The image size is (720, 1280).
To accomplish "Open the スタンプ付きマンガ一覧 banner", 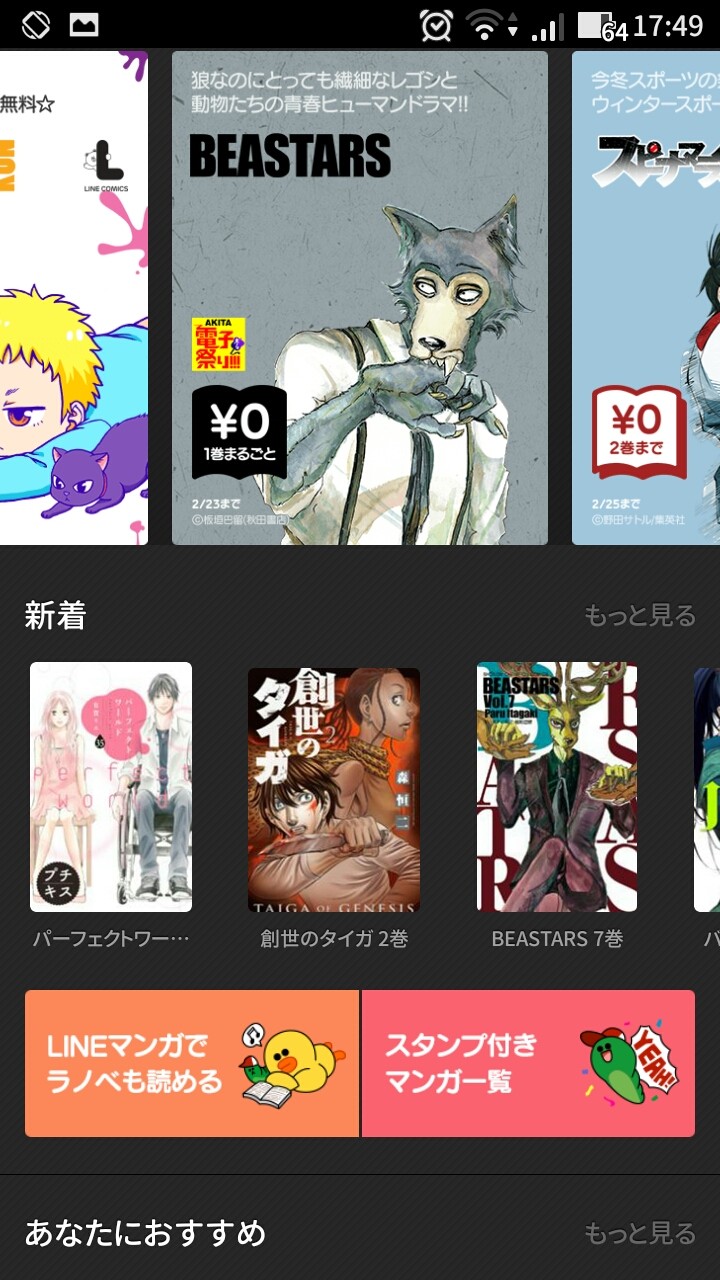I will (528, 1063).
